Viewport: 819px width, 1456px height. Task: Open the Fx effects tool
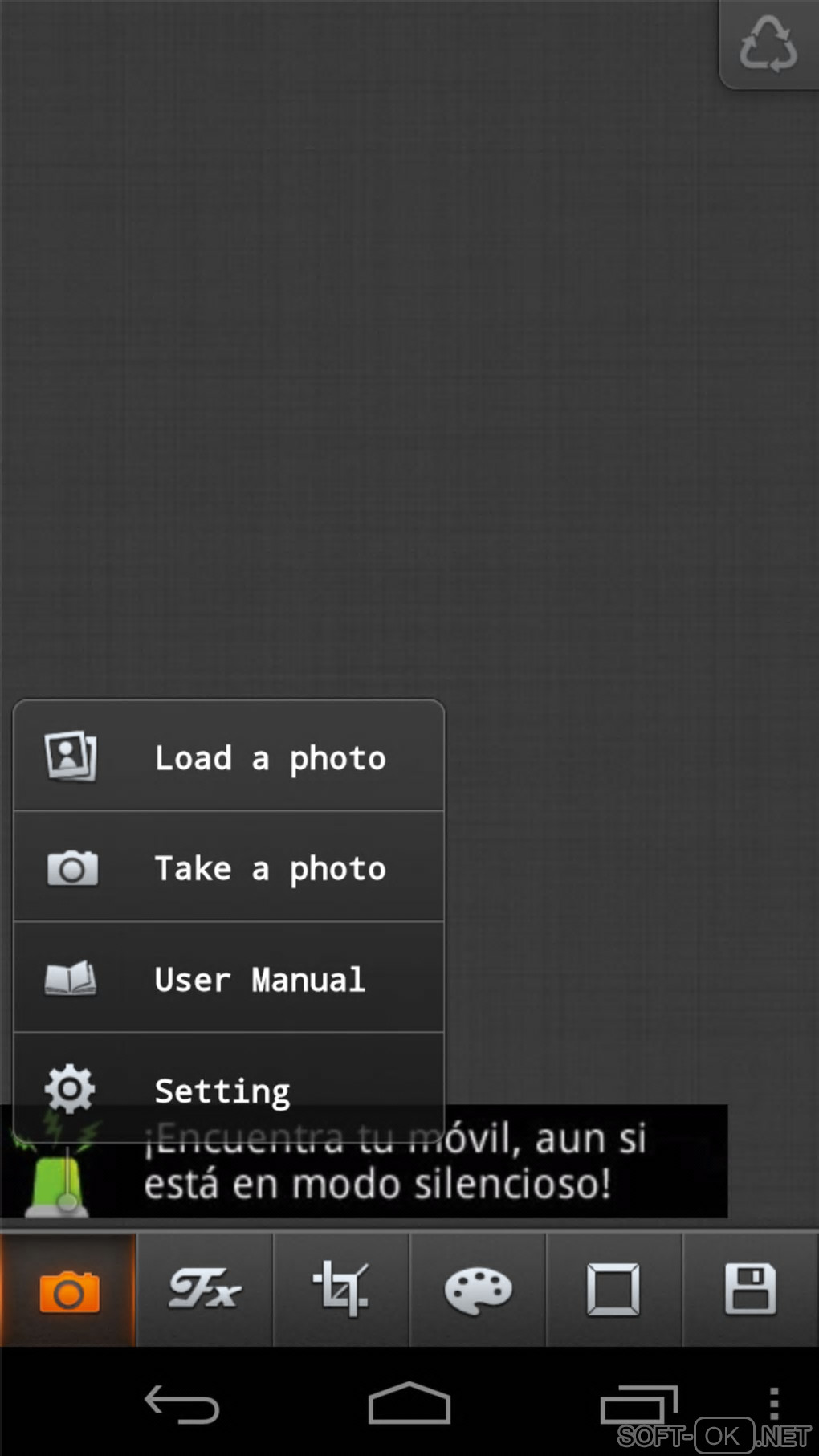[x=205, y=1291]
